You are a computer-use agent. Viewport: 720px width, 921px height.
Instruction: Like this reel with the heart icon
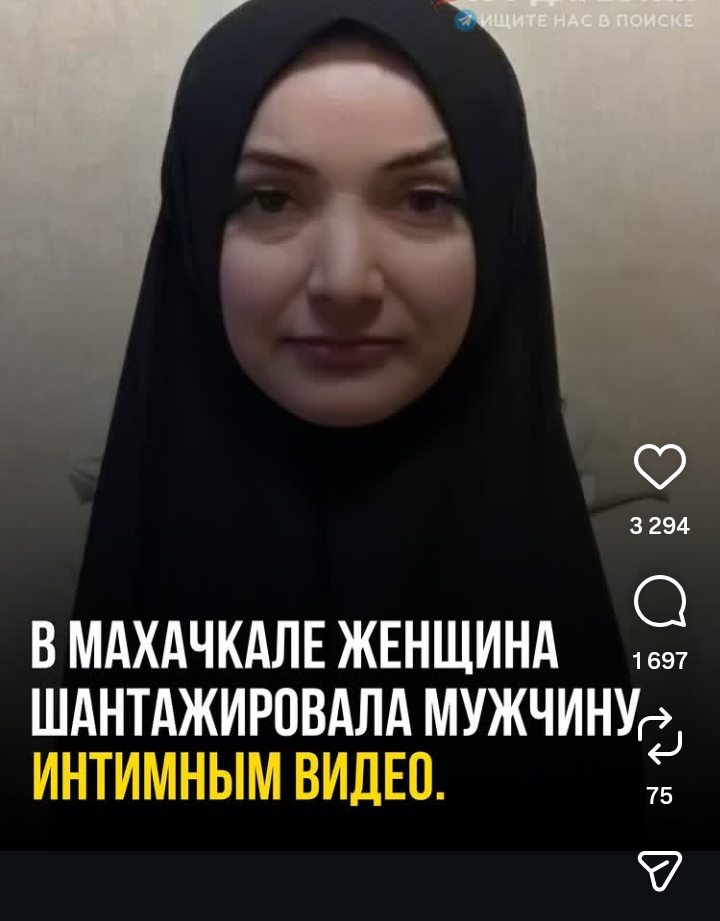pyautogui.click(x=660, y=467)
